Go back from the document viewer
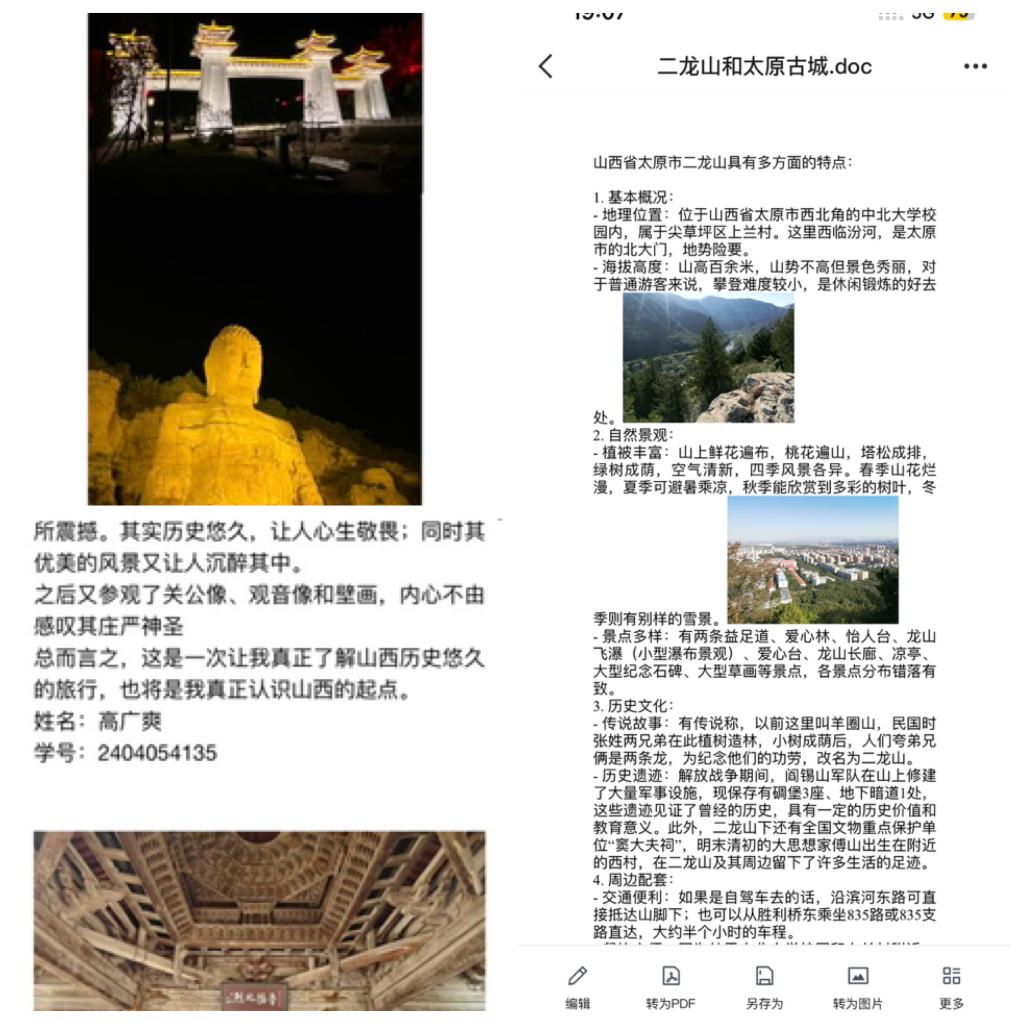The width and height of the screenshot is (1024, 1024). coord(545,67)
